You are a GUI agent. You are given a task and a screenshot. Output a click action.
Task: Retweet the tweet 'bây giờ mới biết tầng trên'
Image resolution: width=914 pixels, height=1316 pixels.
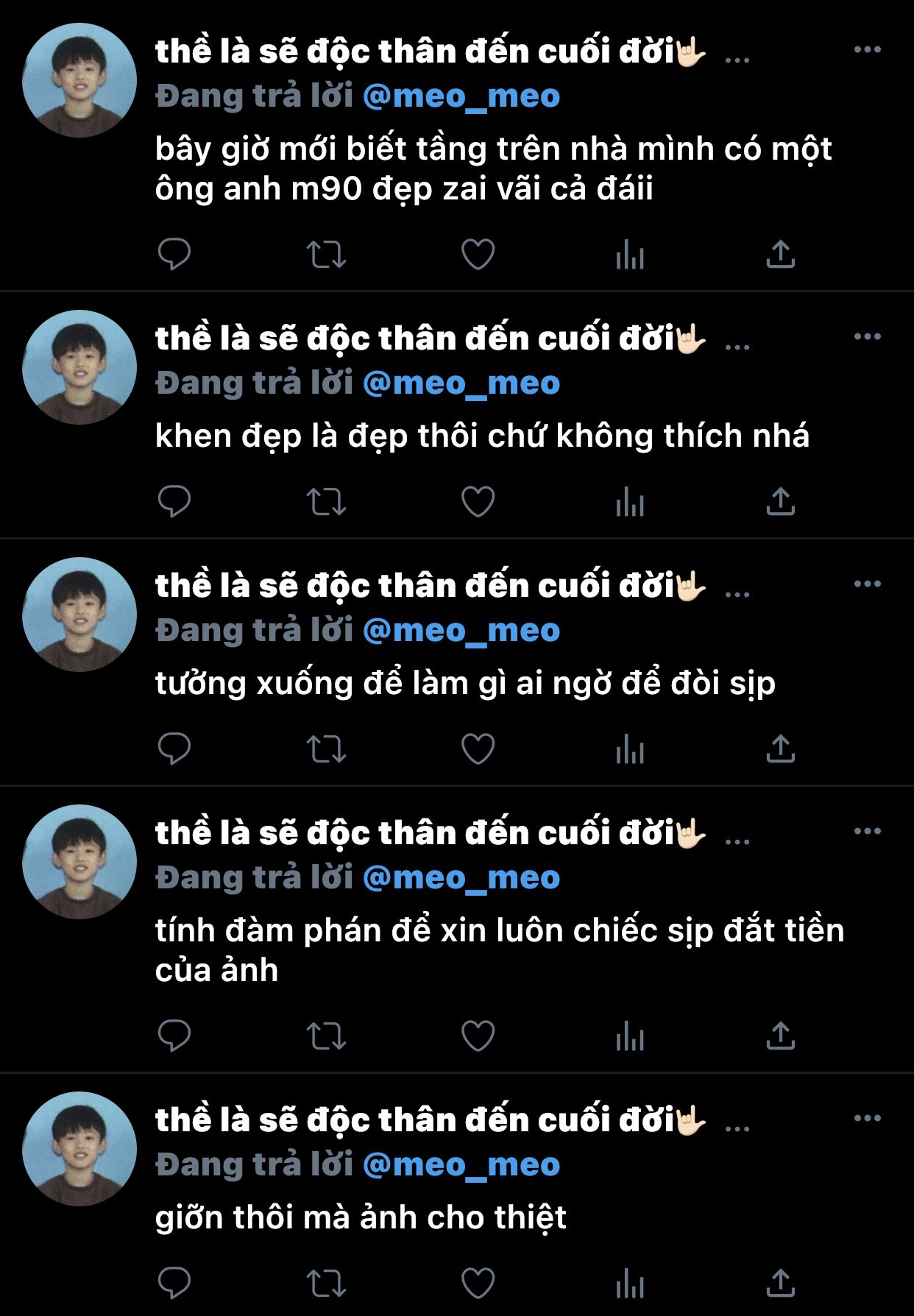(326, 255)
